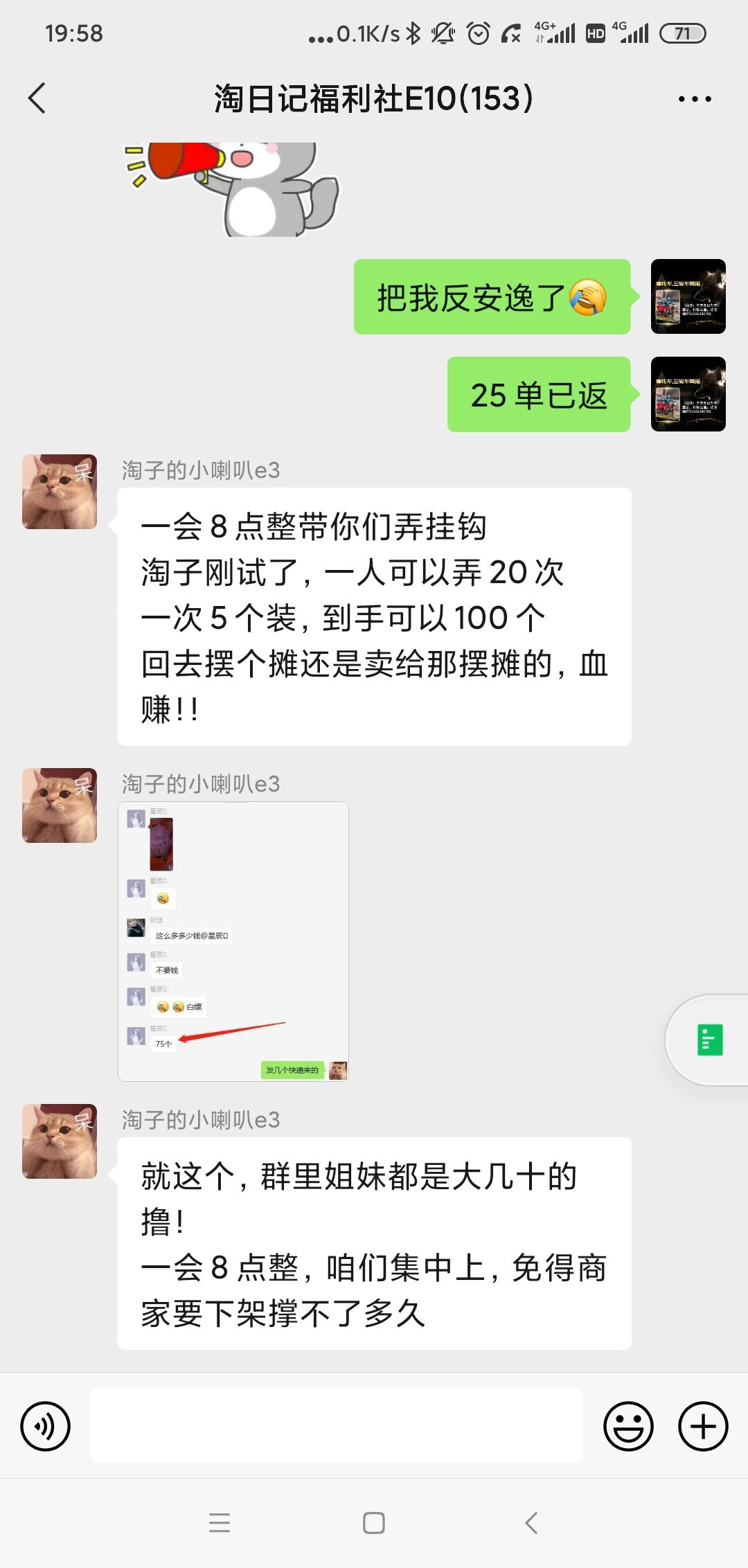Viewport: 748px width, 1568px height.
Task: Focus the message text field
Action: pyautogui.click(x=336, y=1425)
